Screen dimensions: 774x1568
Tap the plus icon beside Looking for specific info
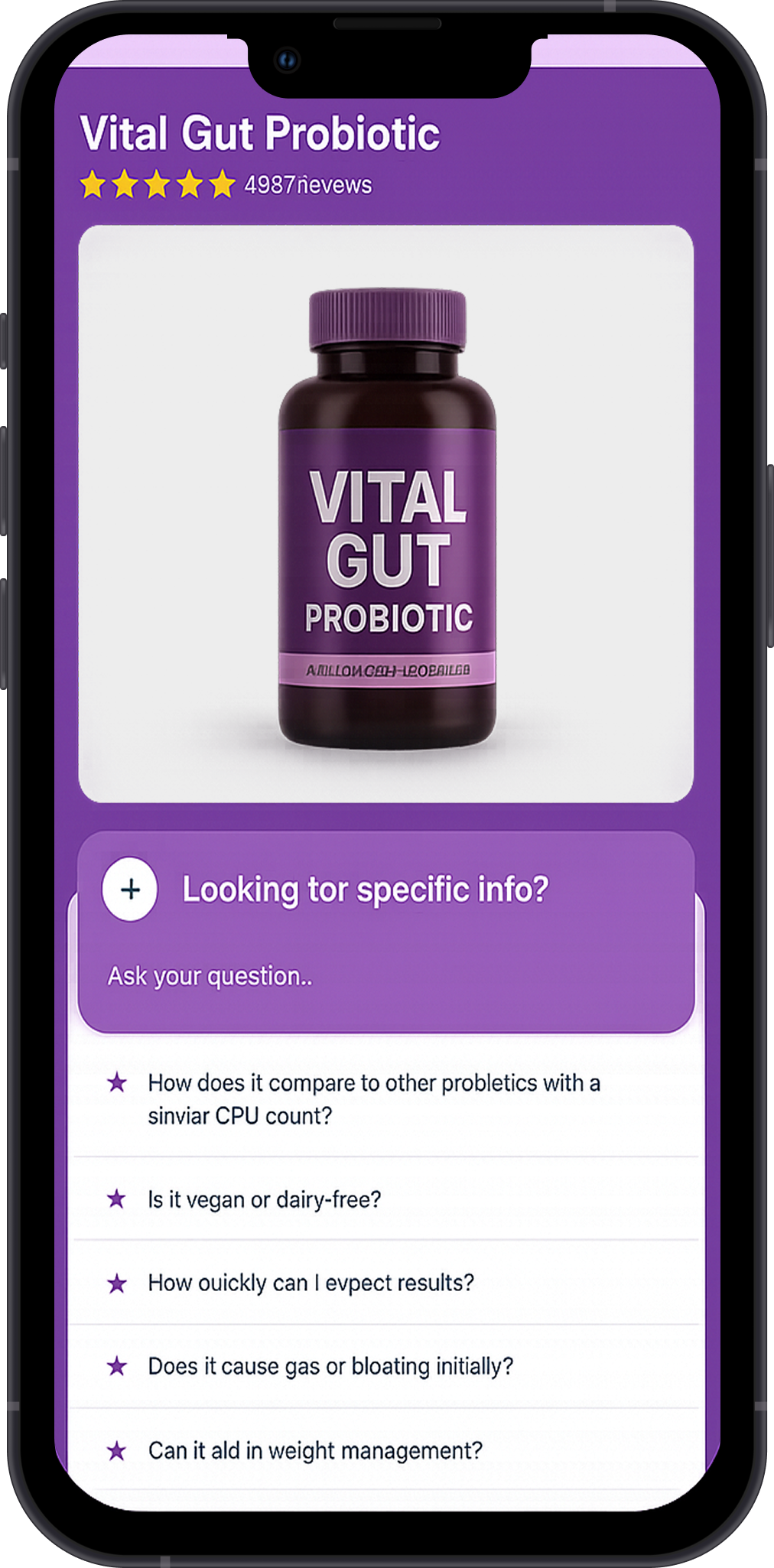point(130,889)
